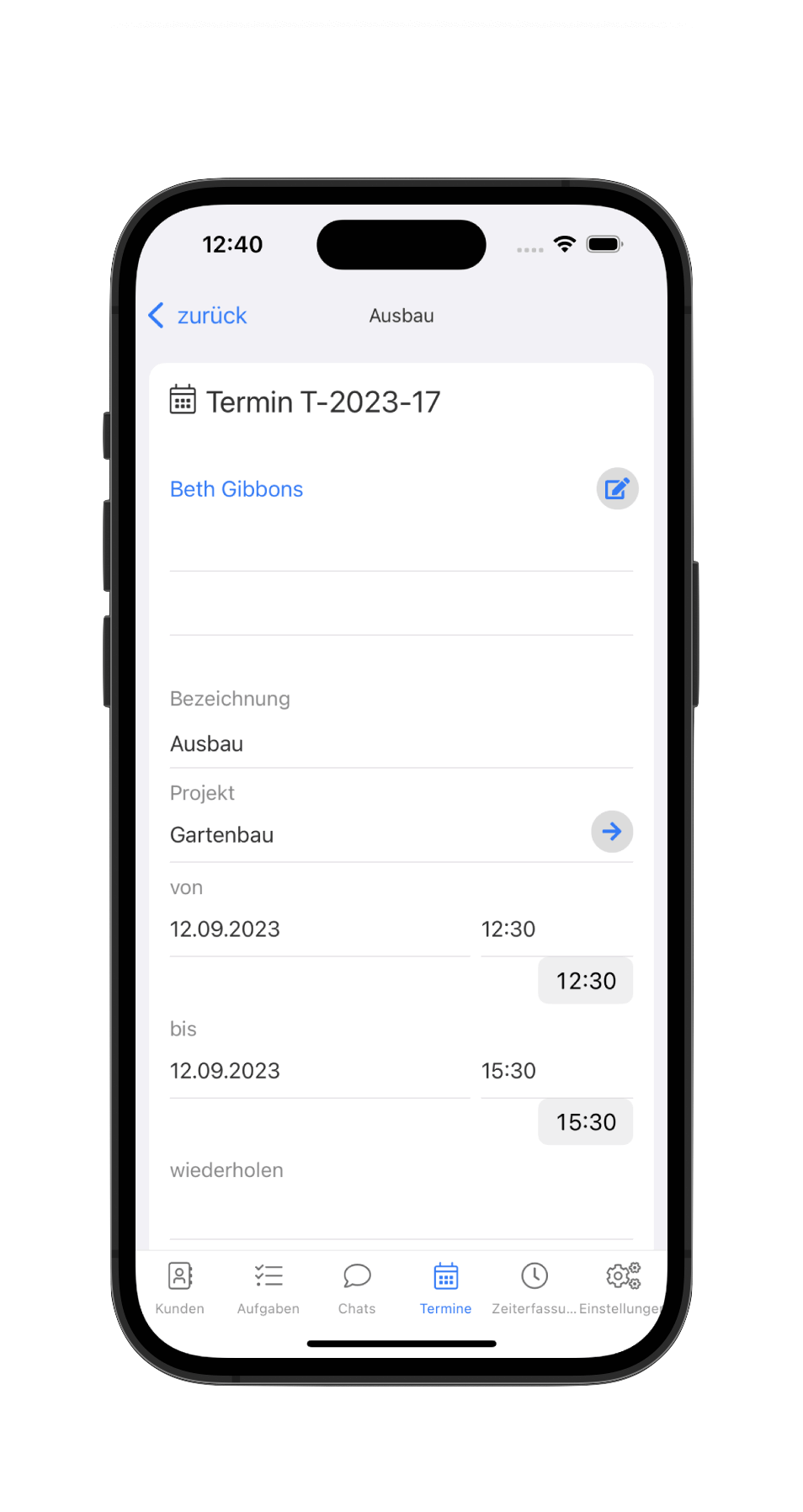The image size is (803, 1512).
Task: Go back with the zurück button
Action: click(x=199, y=316)
